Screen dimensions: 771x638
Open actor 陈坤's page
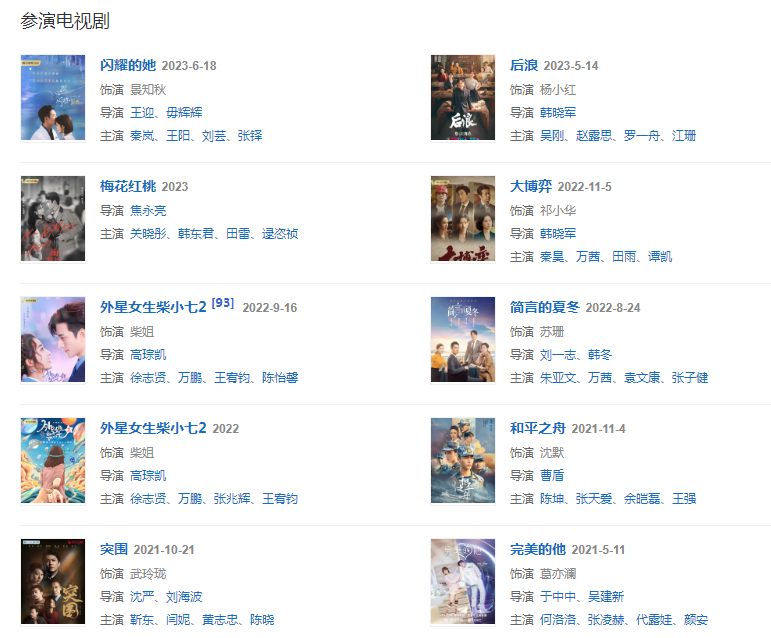pyautogui.click(x=552, y=499)
